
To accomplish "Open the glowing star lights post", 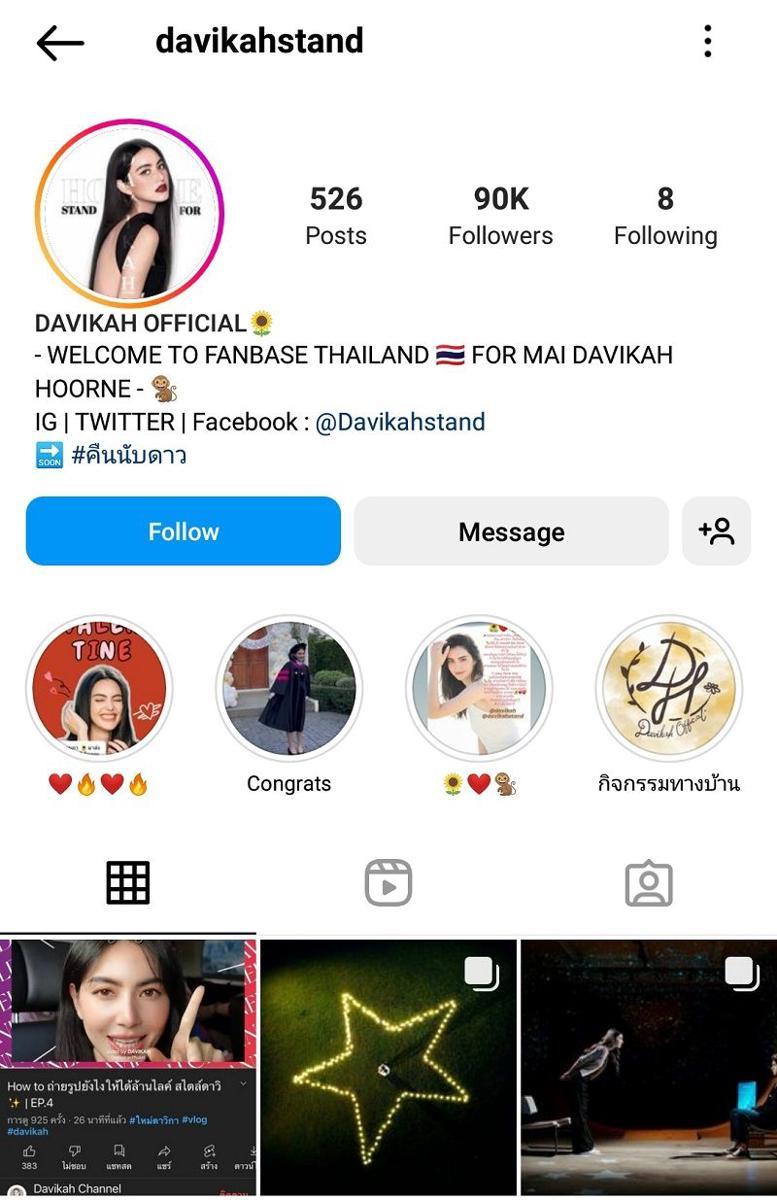I will [388, 1067].
